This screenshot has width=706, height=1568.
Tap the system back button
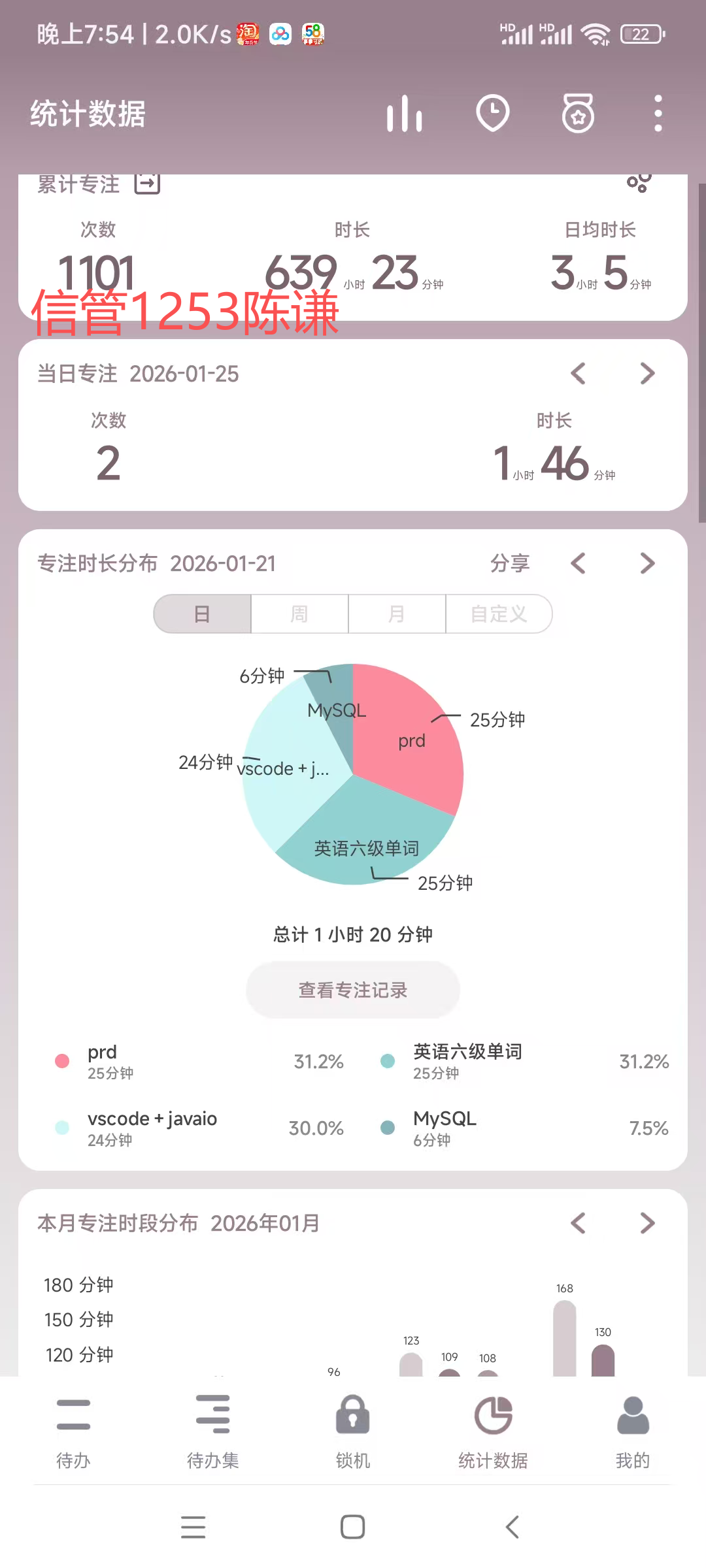coord(513,1527)
